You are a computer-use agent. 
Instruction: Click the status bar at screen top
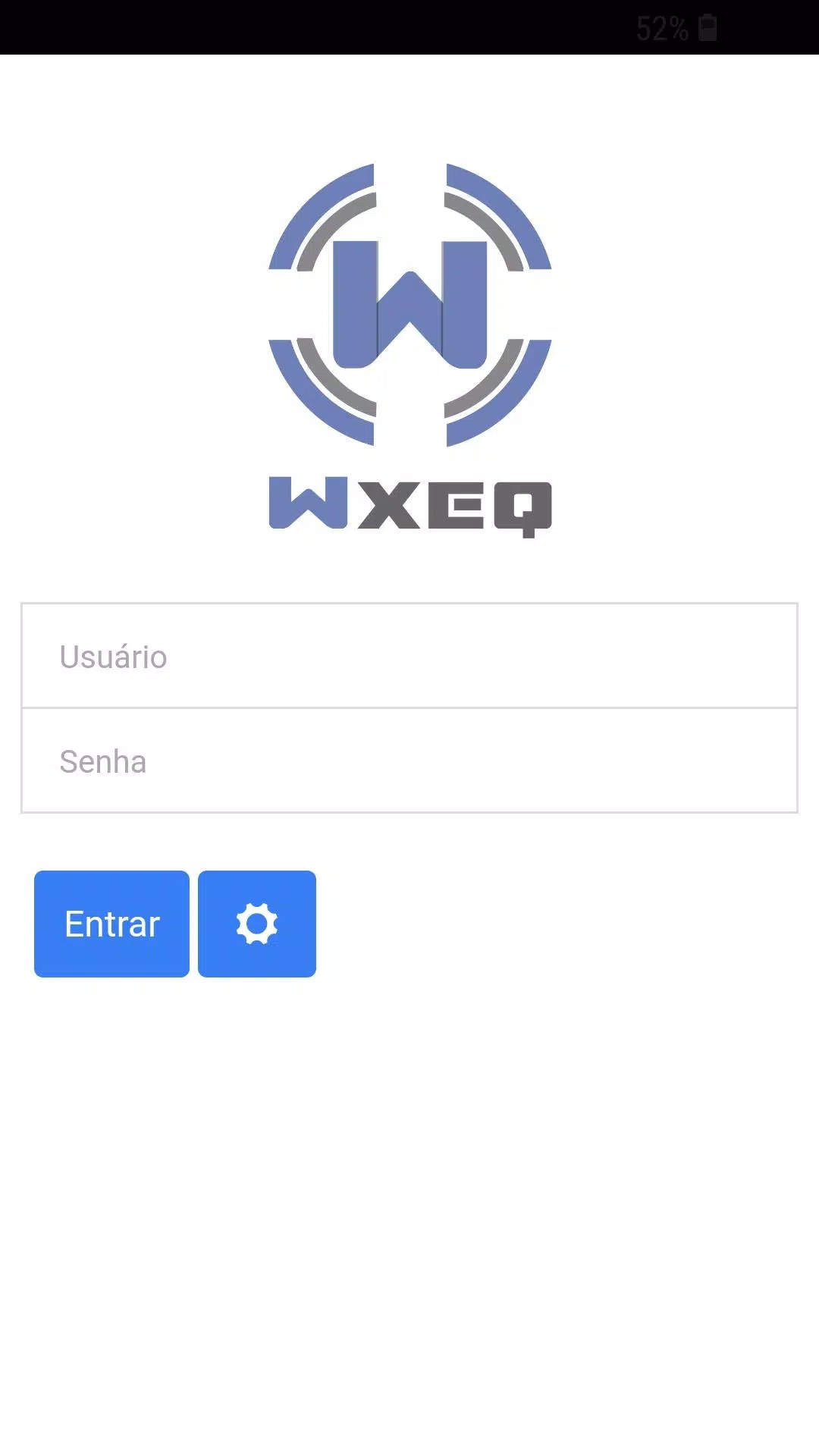click(409, 27)
